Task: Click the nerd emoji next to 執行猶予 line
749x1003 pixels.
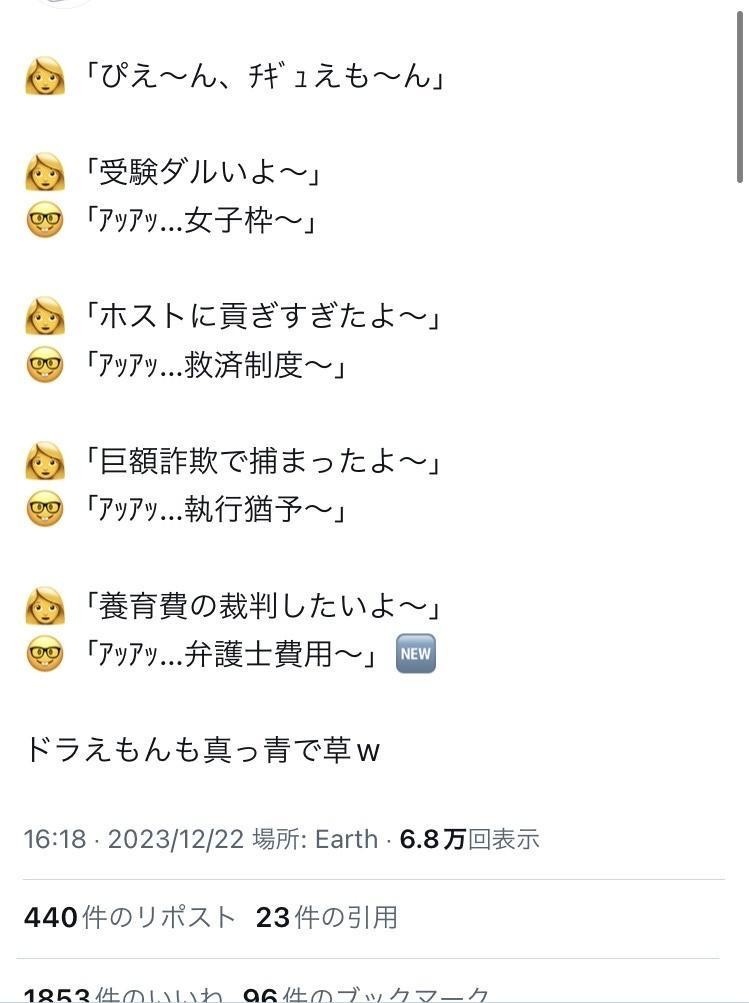Action: point(44,506)
